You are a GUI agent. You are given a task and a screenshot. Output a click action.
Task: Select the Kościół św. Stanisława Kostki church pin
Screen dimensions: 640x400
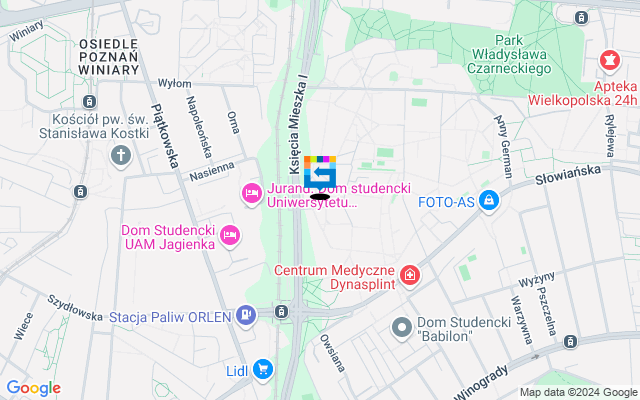pyautogui.click(x=121, y=155)
